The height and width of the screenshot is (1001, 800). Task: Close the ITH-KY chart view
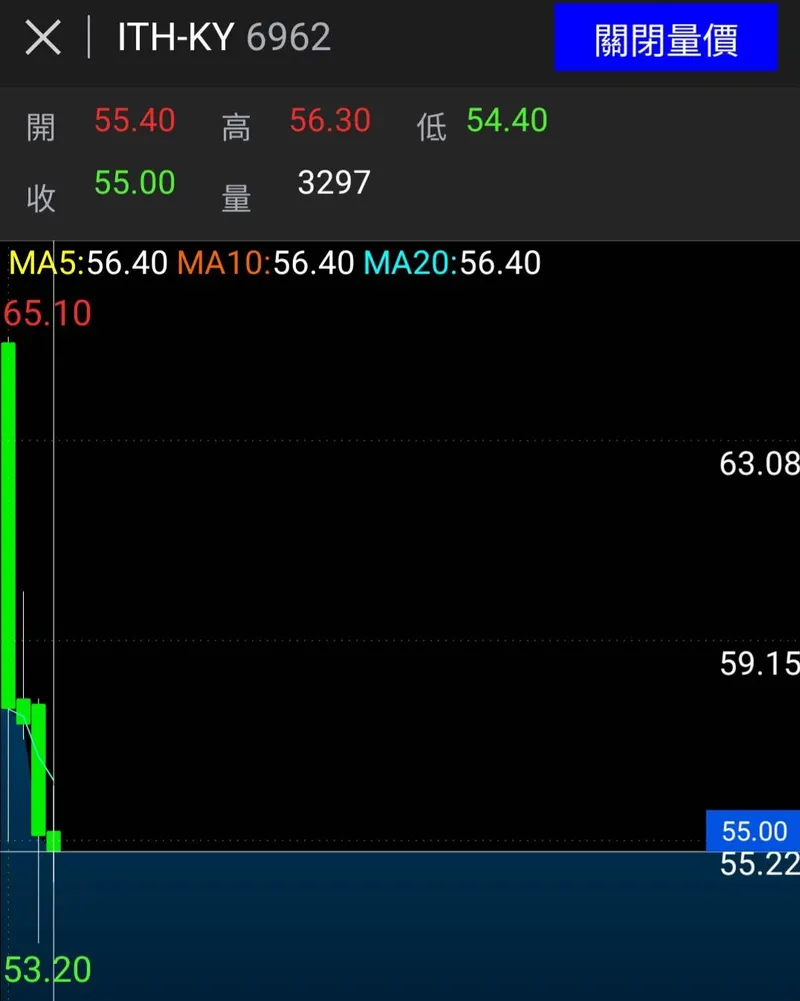pyautogui.click(x=43, y=39)
